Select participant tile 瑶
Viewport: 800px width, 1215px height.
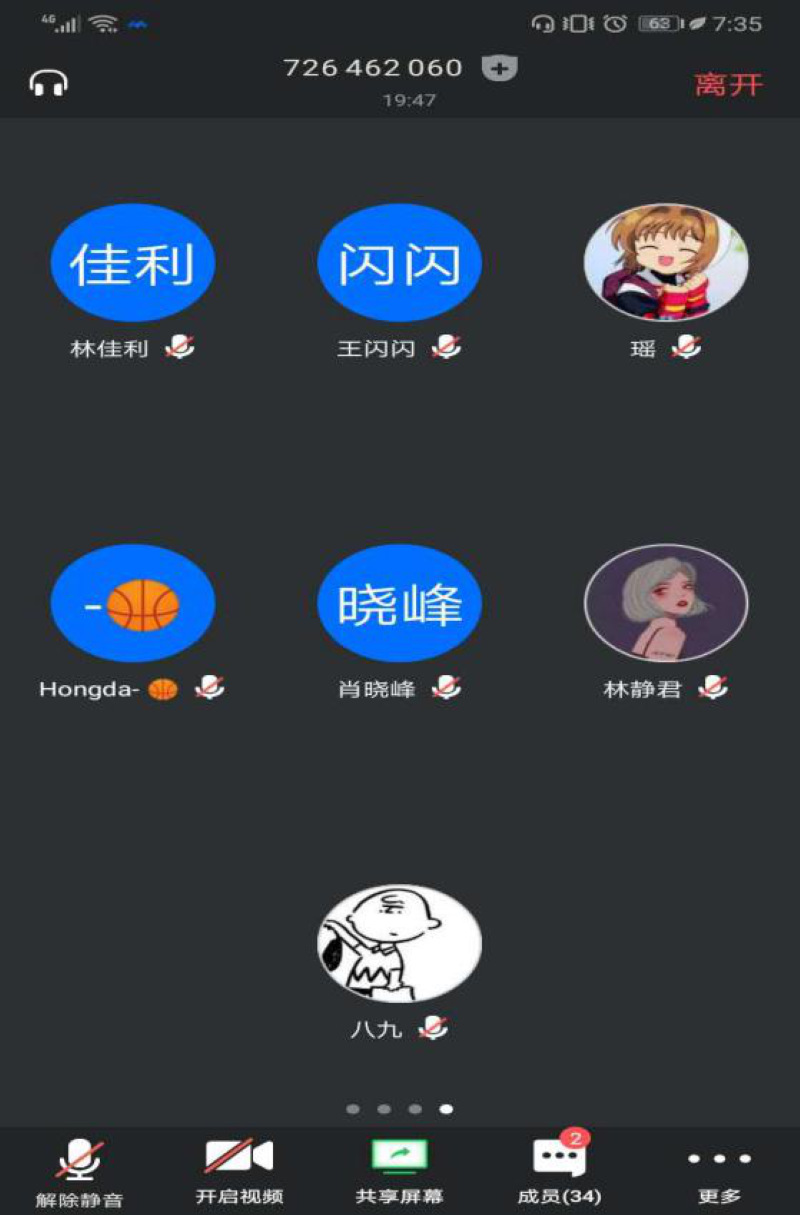(x=666, y=263)
